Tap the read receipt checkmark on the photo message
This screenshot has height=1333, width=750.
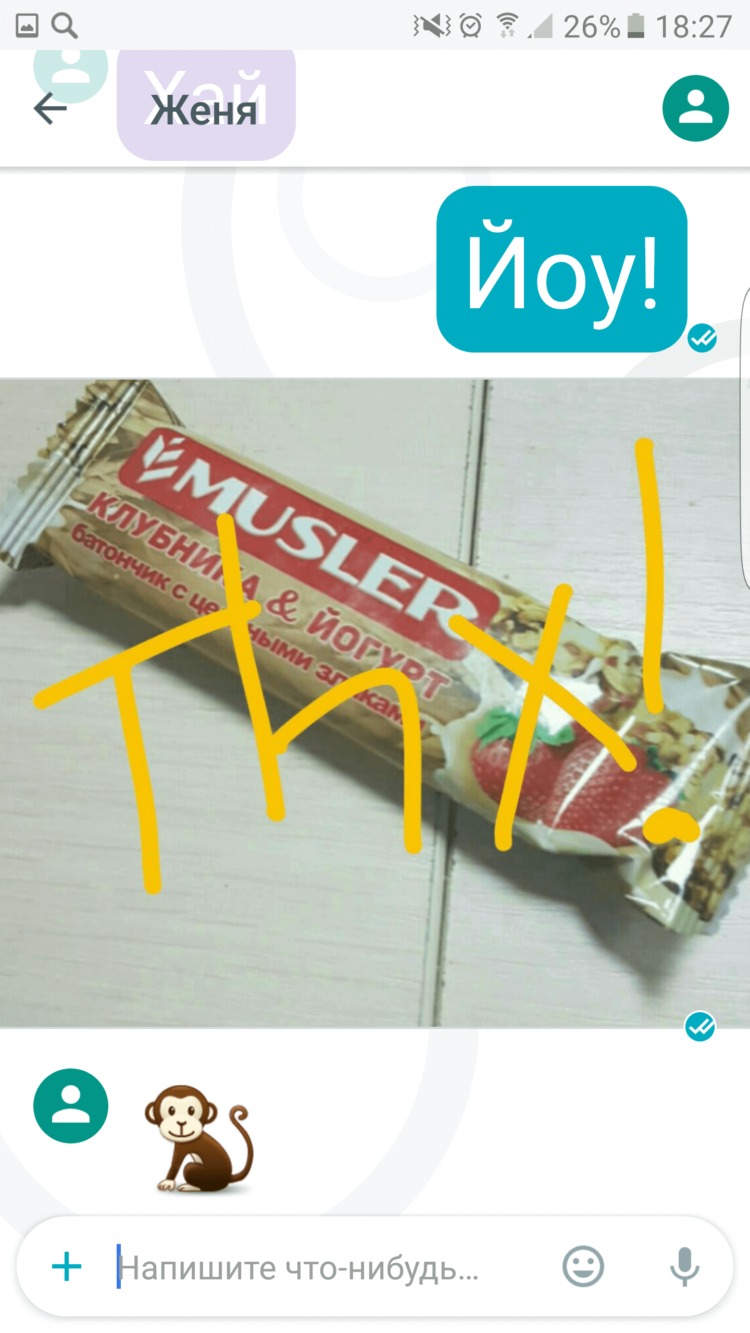(x=700, y=1025)
